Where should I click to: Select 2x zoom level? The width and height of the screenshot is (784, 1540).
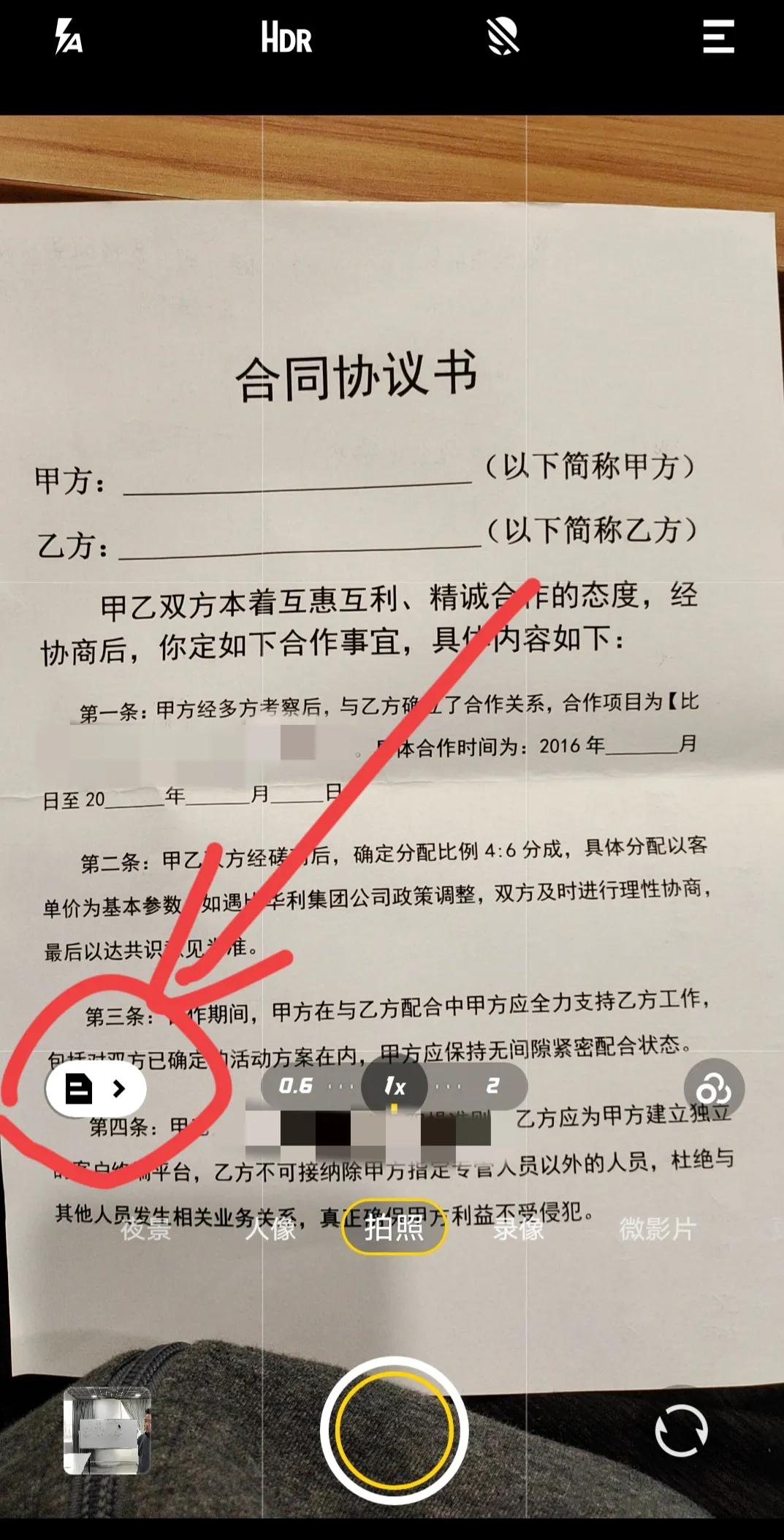[493, 1086]
